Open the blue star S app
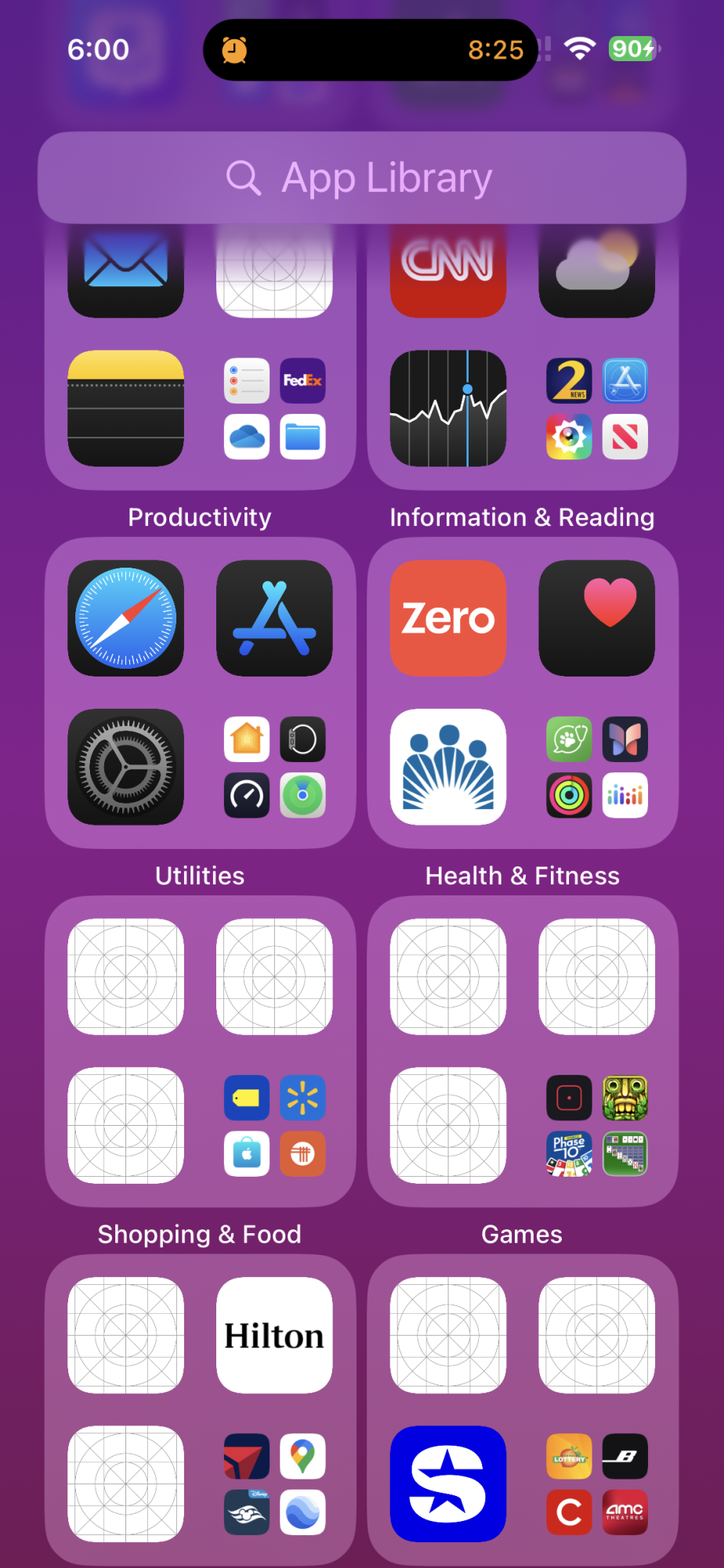 (x=448, y=1484)
